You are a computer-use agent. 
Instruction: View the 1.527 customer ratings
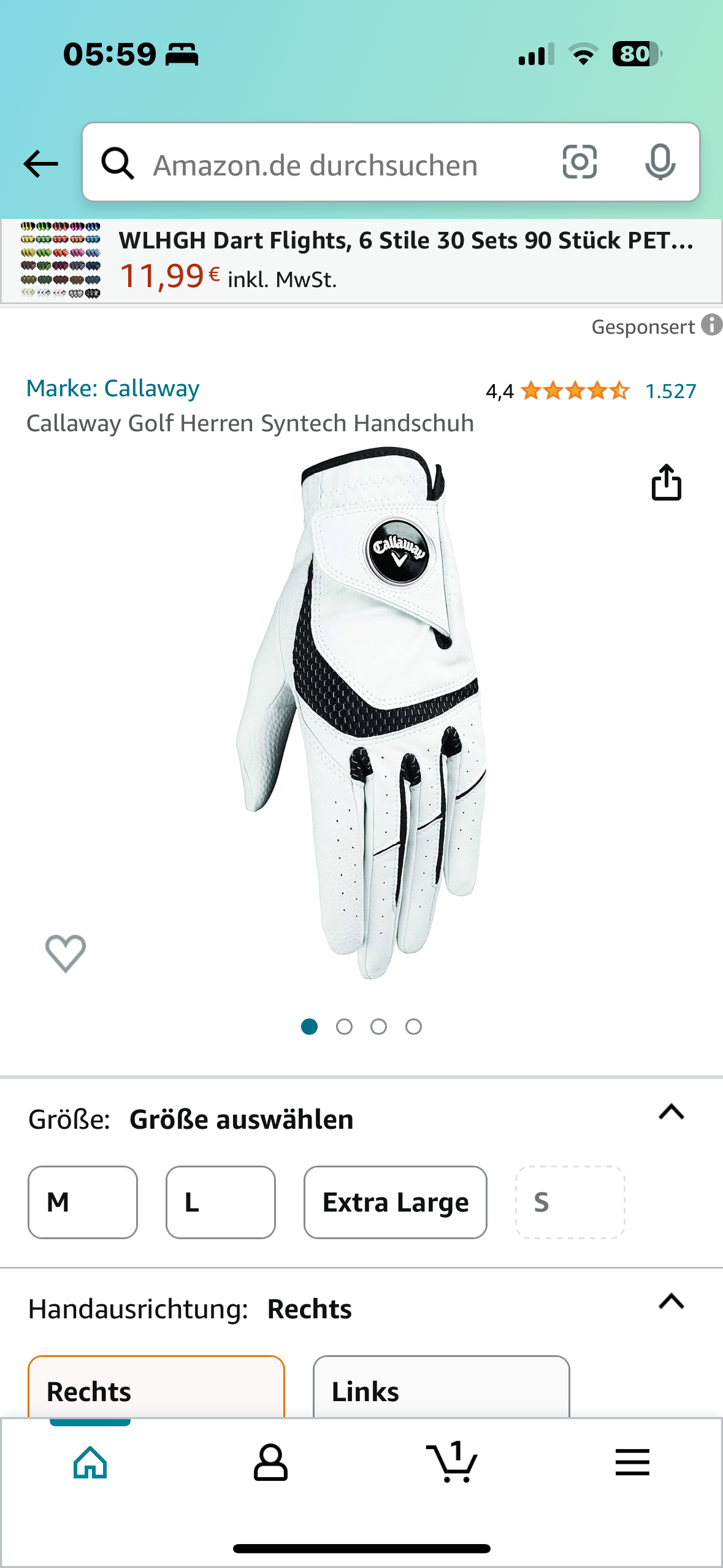[670, 391]
